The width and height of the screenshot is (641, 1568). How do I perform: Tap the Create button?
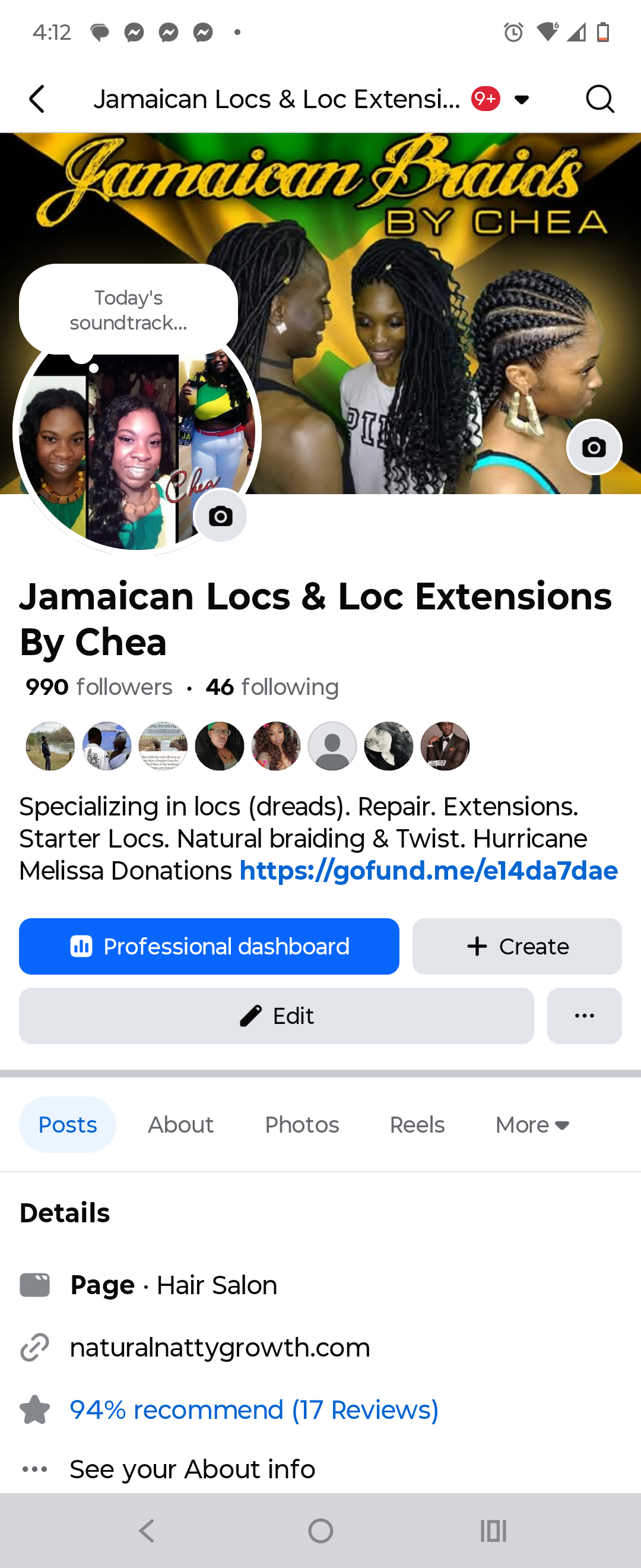point(517,947)
